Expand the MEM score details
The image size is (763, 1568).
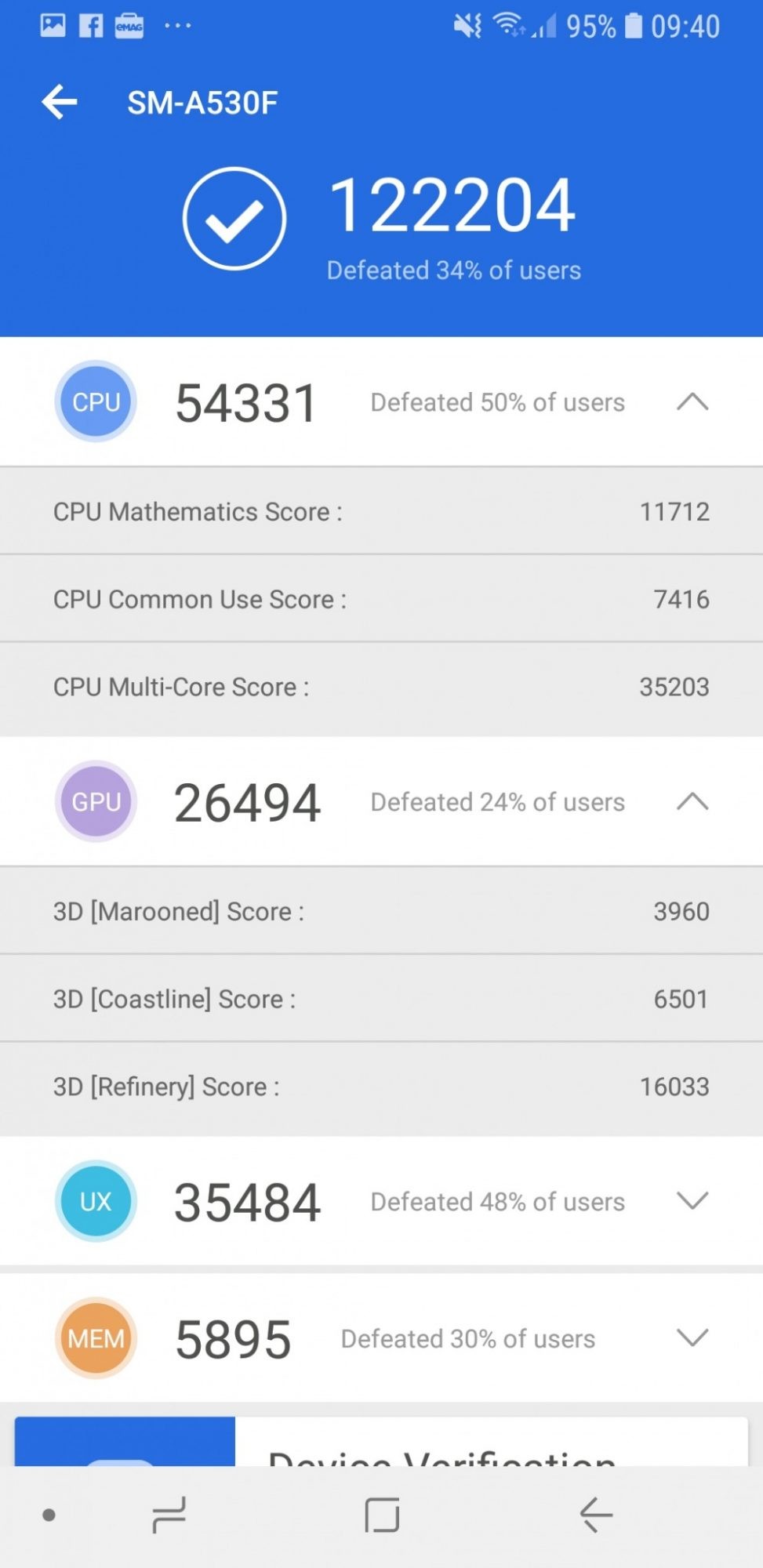coord(692,1338)
